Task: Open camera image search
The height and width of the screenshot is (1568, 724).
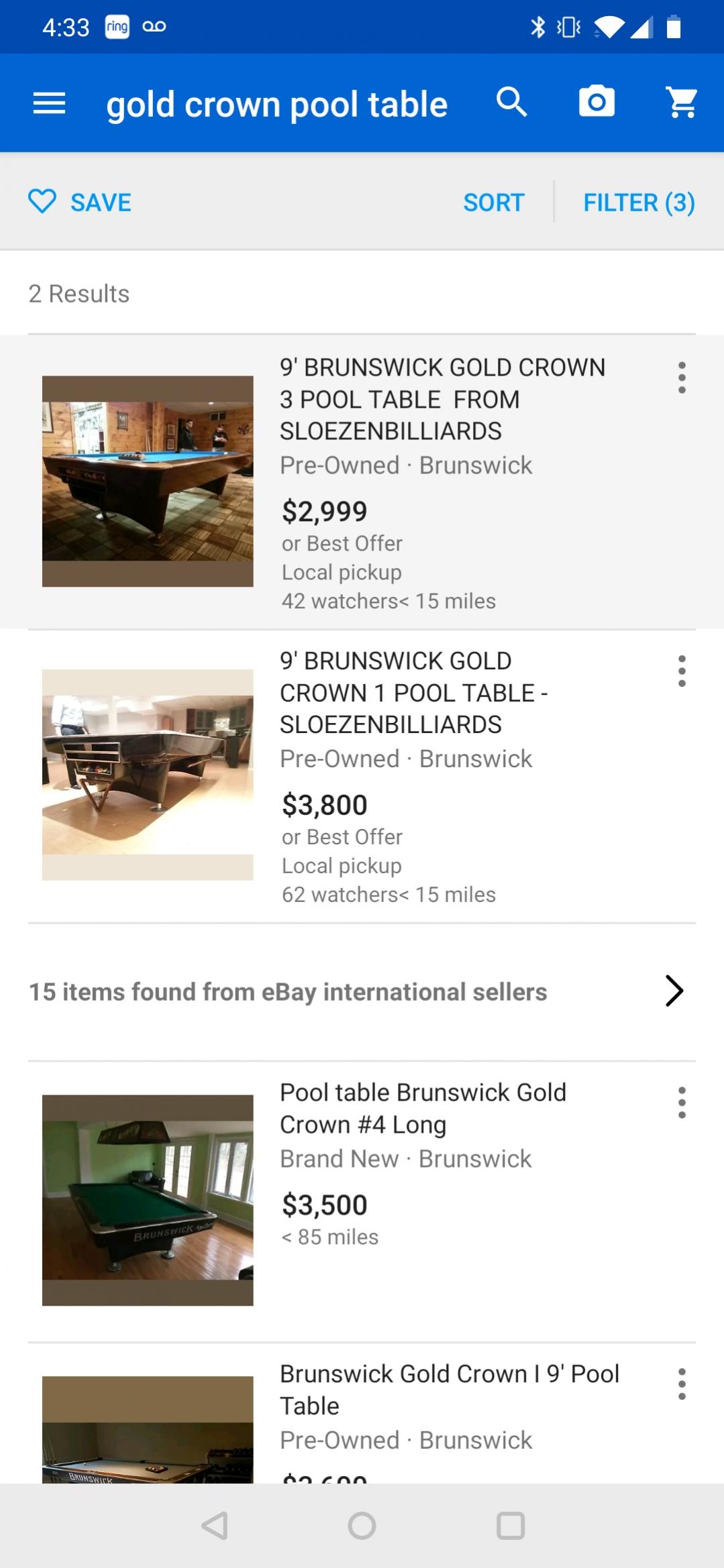Action: point(597,102)
